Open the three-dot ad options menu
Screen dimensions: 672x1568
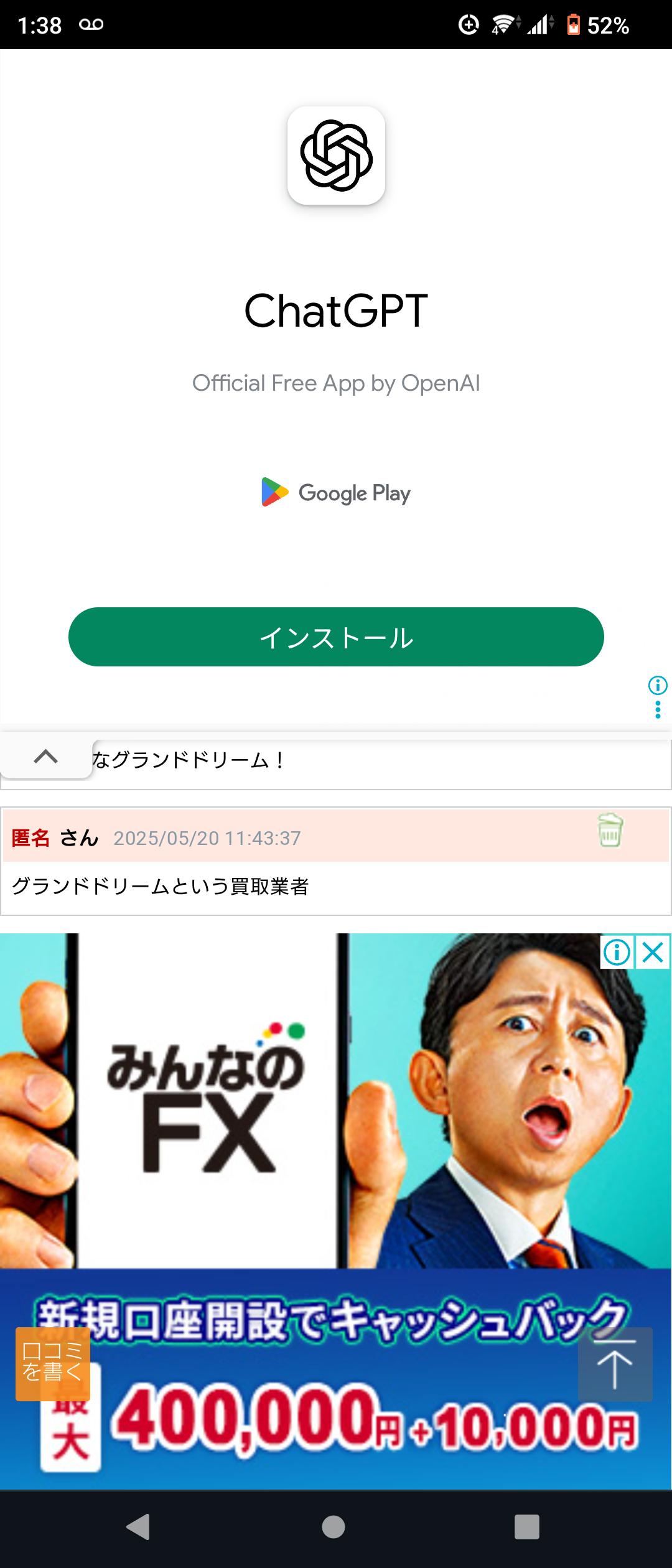[x=658, y=710]
